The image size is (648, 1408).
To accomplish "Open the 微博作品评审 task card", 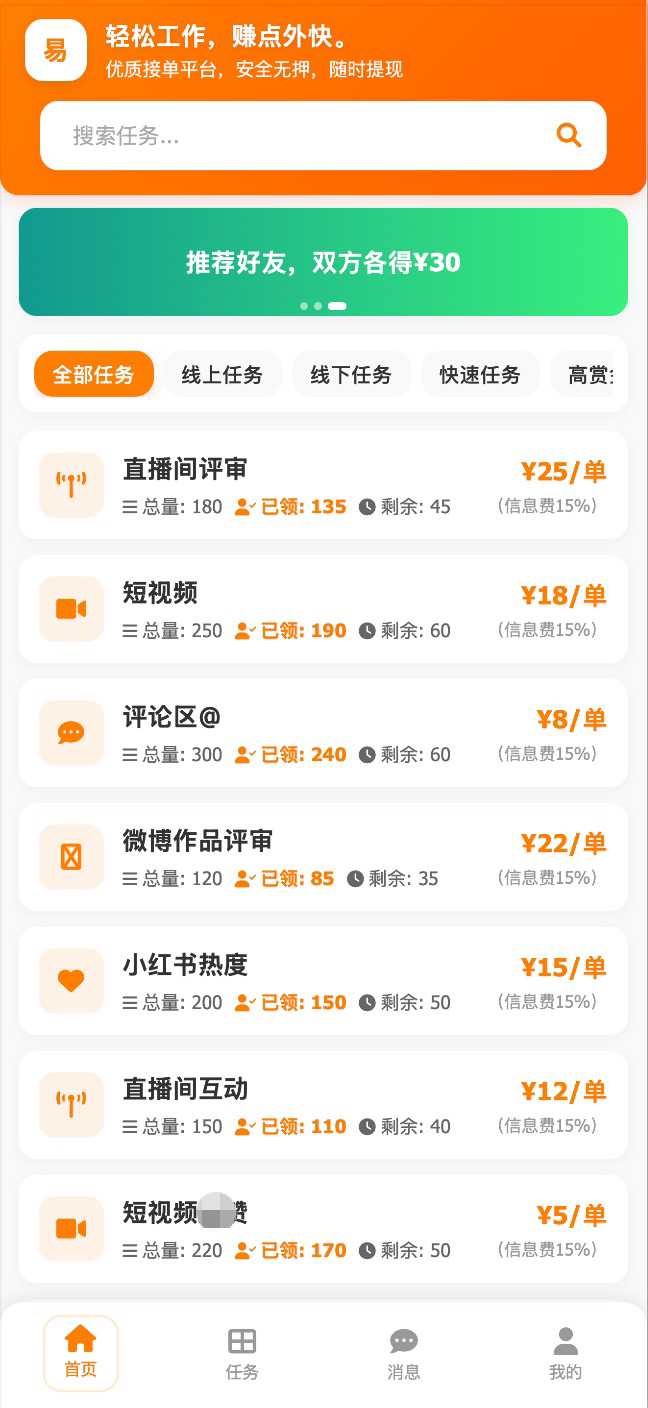I will click(323, 858).
